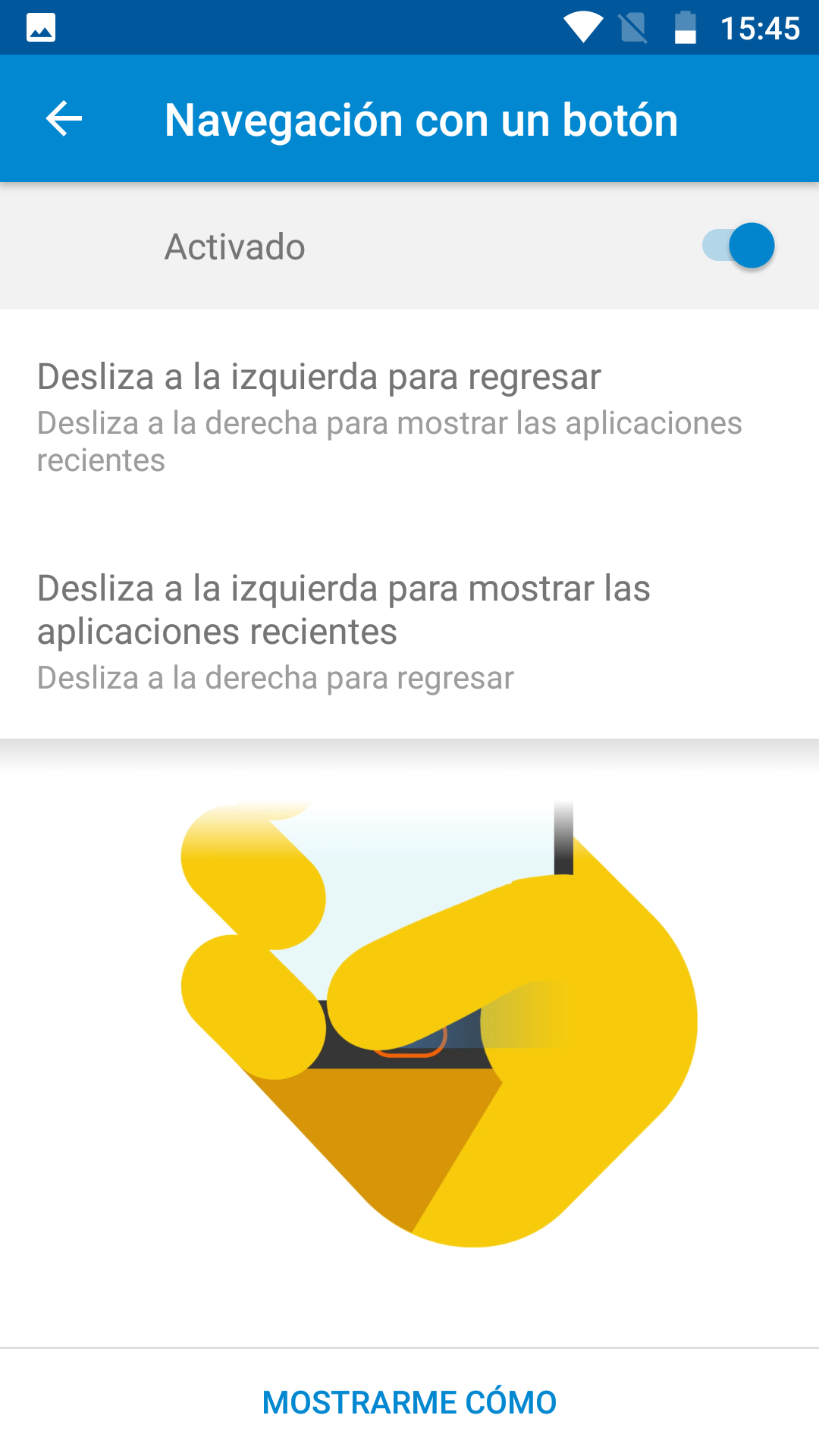Select Desliza a la izquierda para regresar
This screenshot has width=819, height=1456.
click(x=409, y=417)
